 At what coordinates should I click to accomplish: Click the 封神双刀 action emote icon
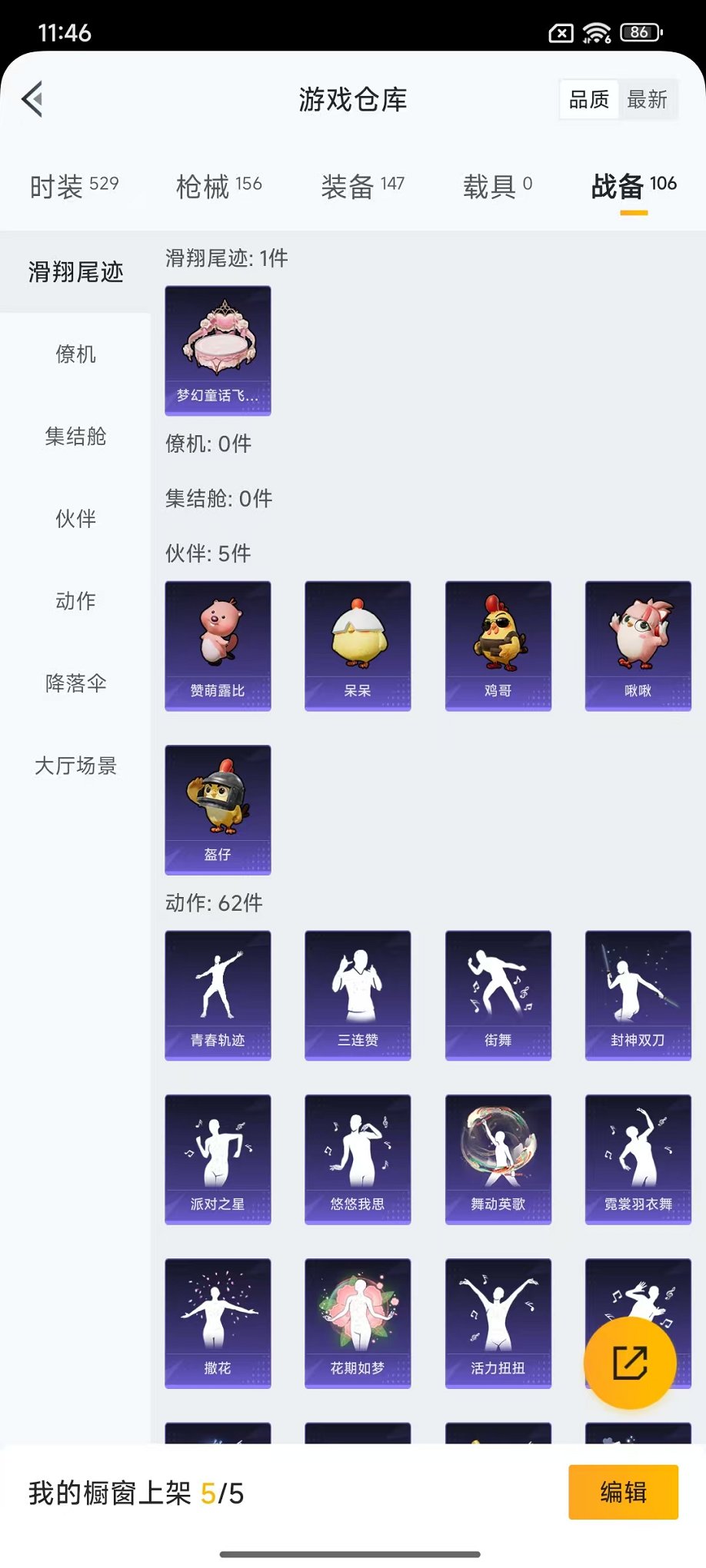coord(638,995)
